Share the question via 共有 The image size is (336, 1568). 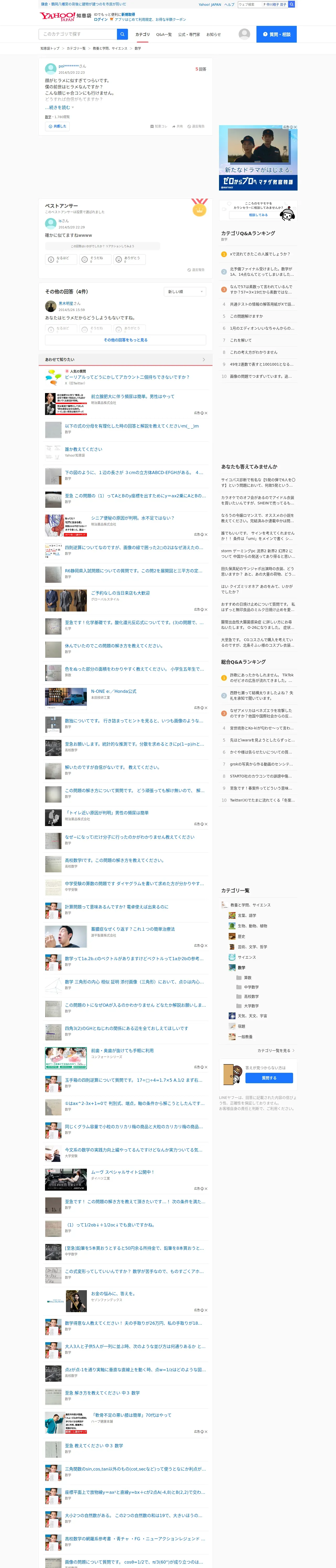[177, 126]
